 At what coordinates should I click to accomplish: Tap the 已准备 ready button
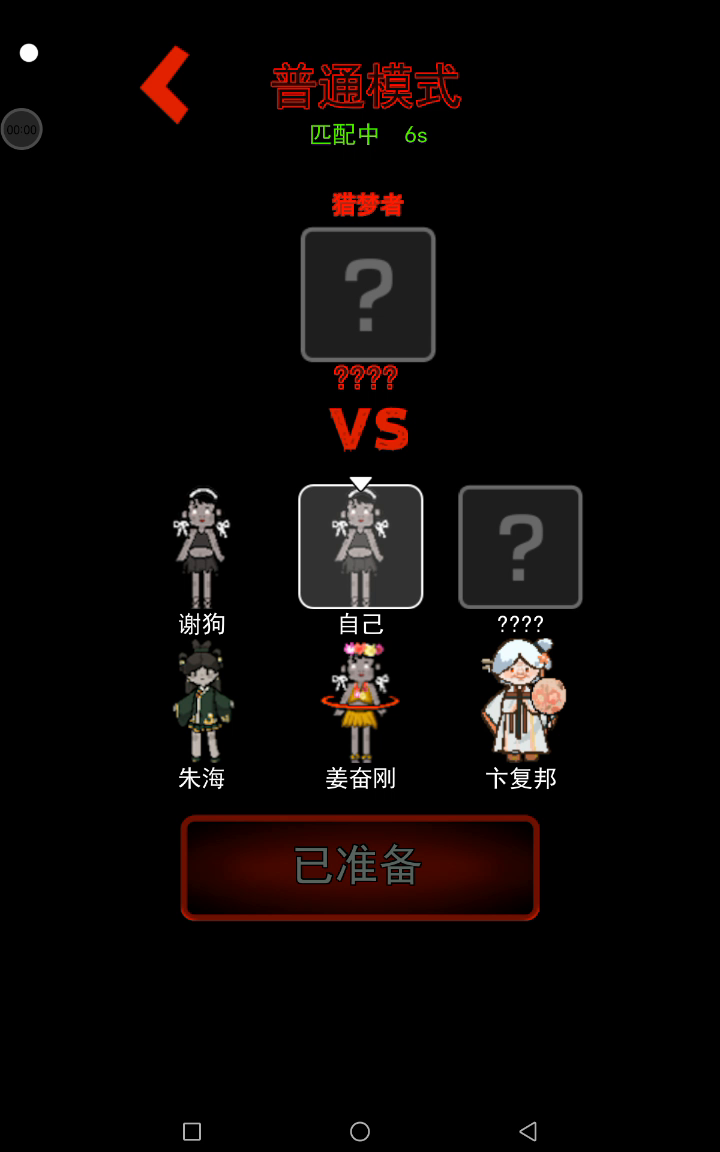(x=360, y=867)
